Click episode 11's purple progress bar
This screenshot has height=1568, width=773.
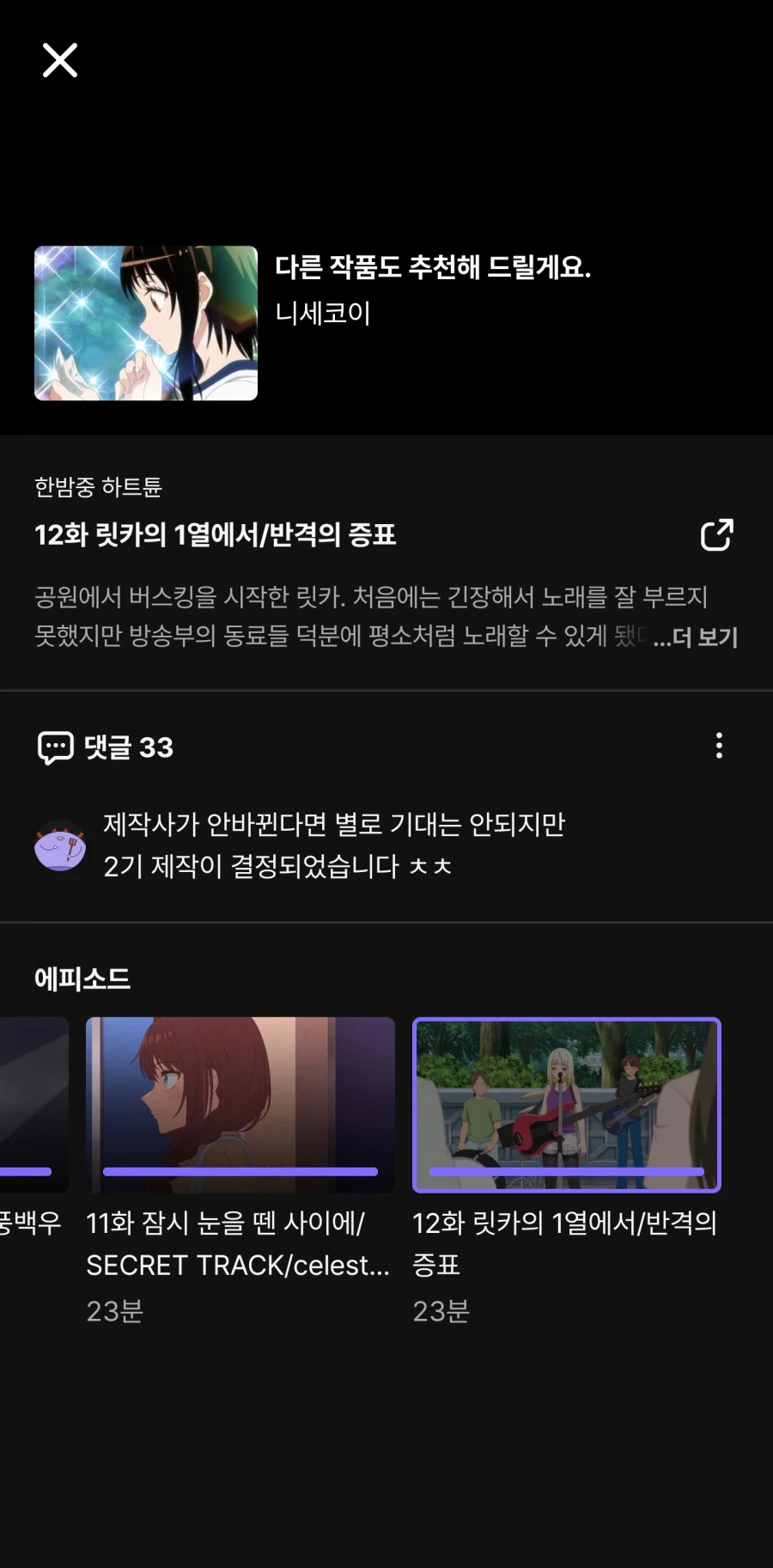tap(239, 1171)
